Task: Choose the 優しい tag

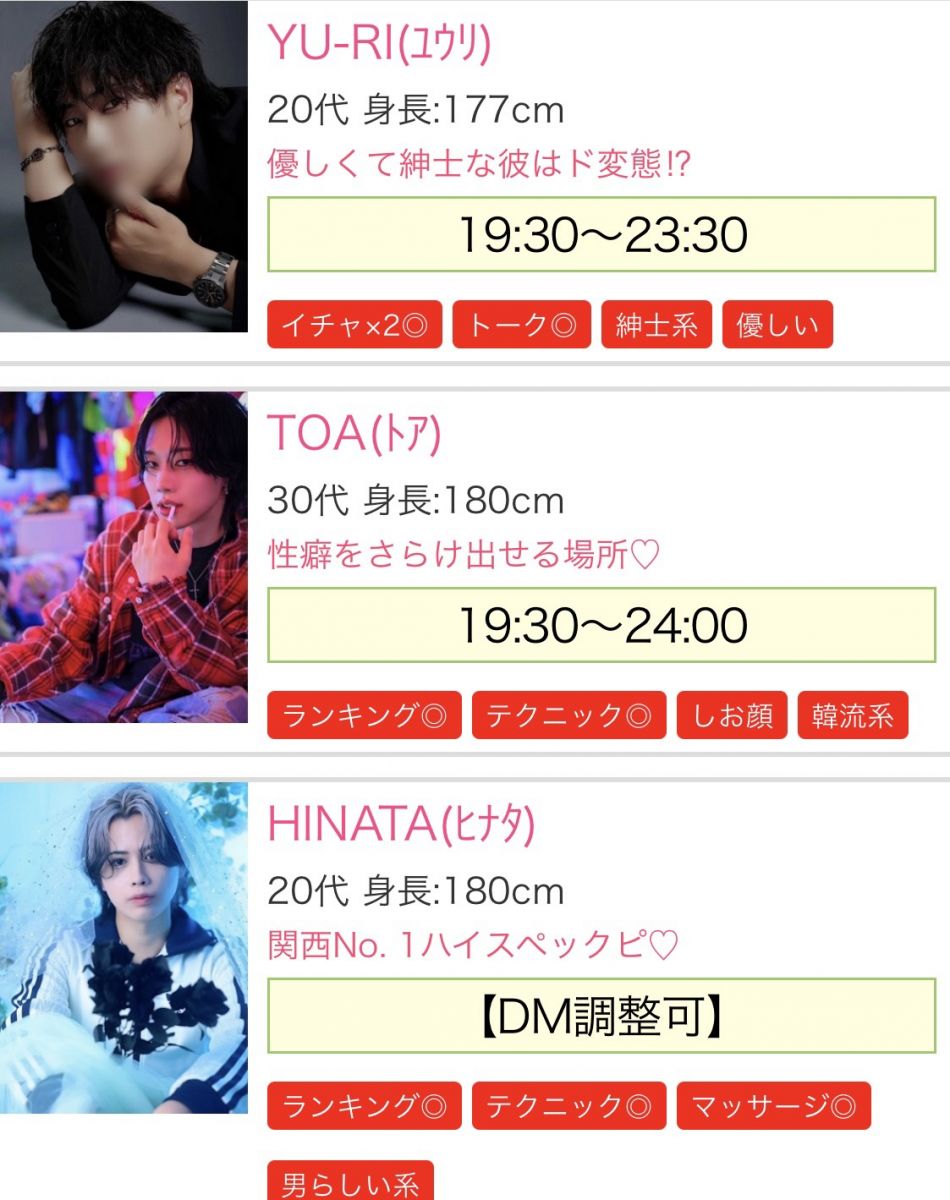Action: [777, 326]
